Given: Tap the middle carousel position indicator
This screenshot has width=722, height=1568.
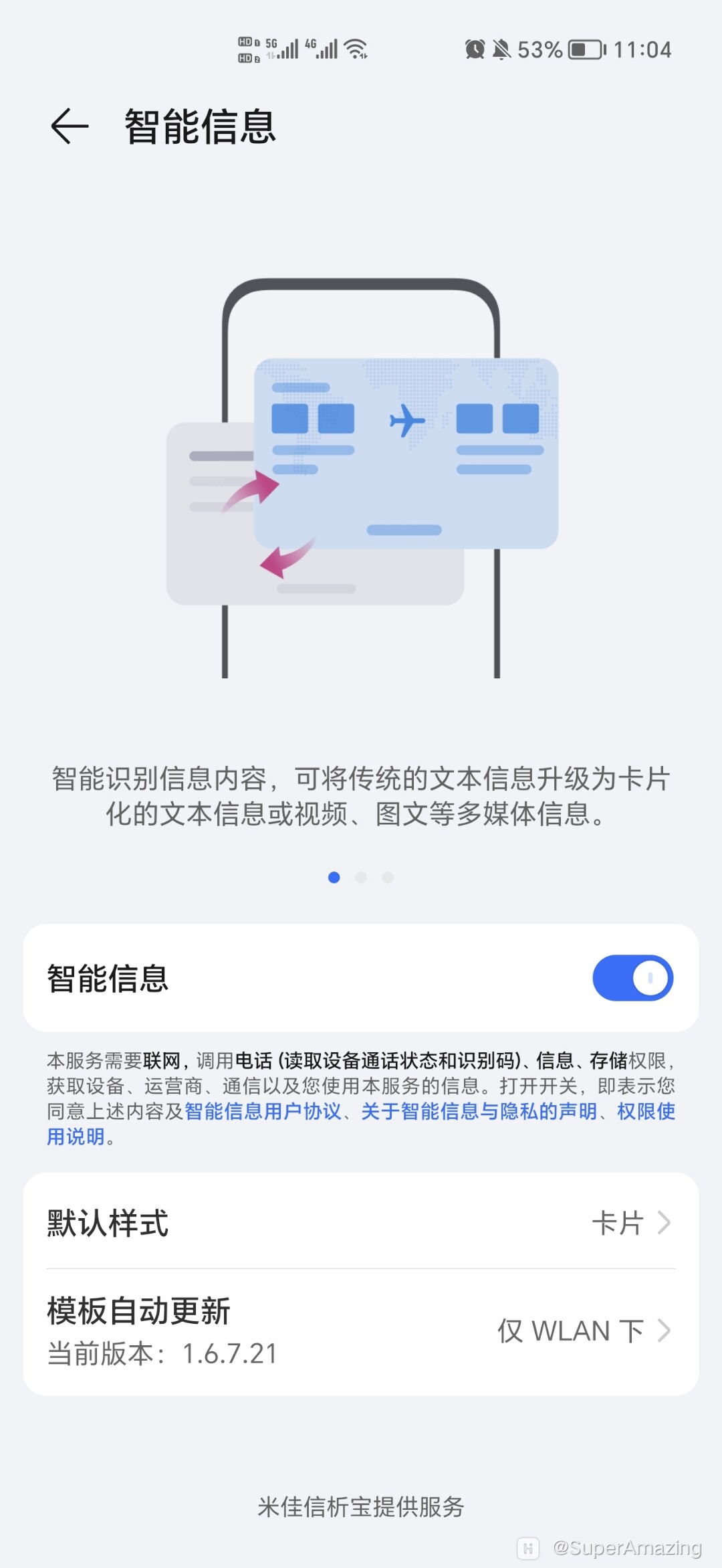Looking at the screenshot, I should (361, 877).
